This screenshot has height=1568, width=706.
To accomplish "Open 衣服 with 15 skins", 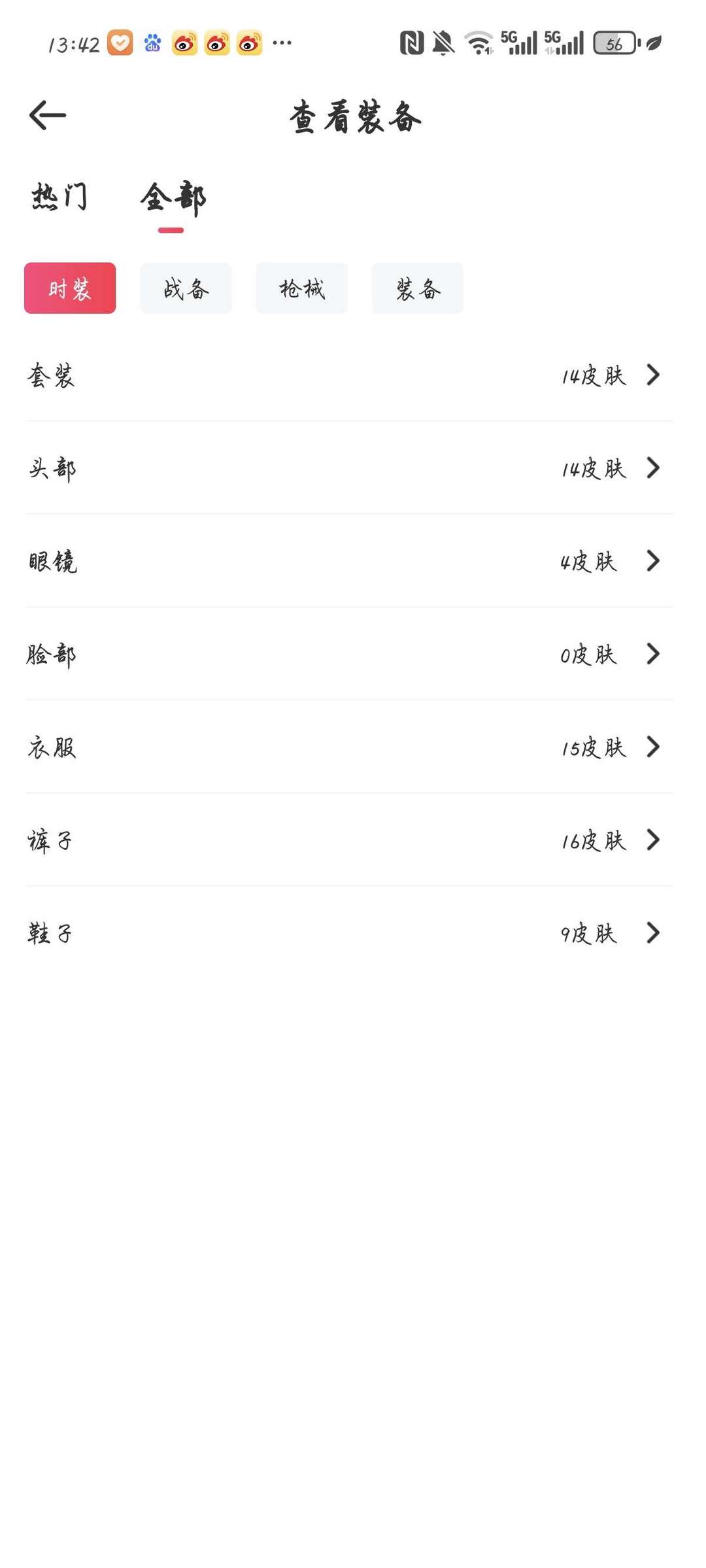I will (349, 747).
